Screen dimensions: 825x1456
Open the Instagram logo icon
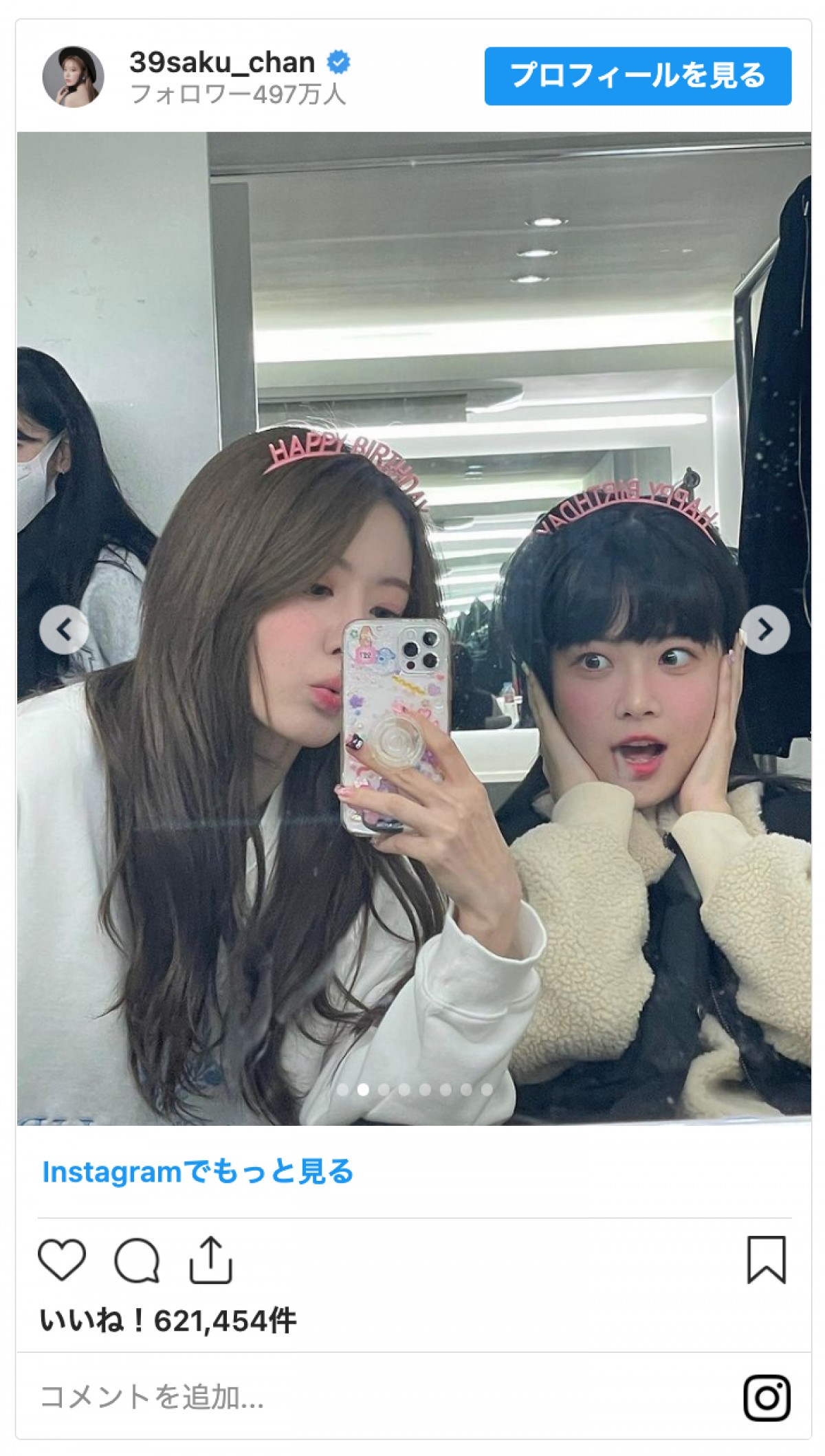pyautogui.click(x=767, y=1398)
